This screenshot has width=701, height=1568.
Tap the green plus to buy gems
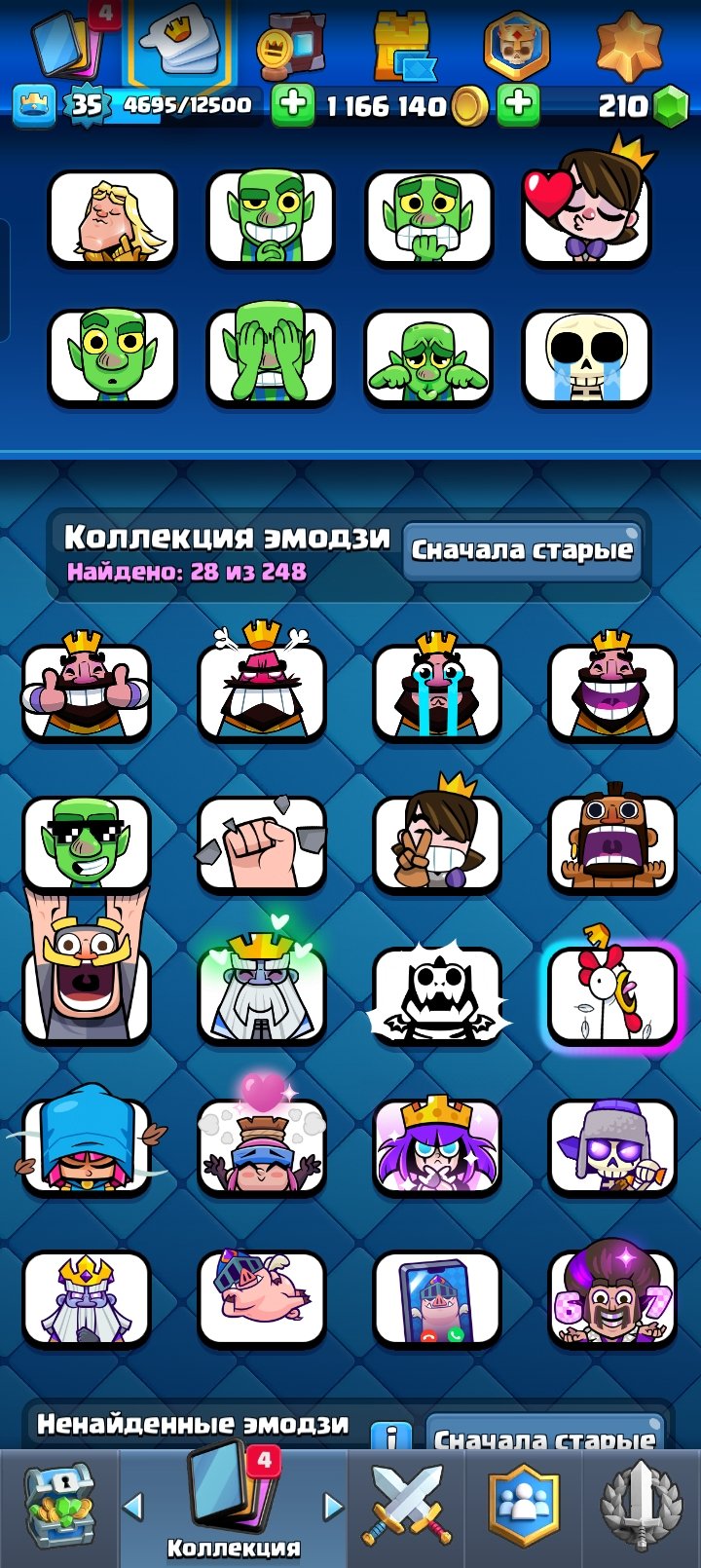pos(519,105)
